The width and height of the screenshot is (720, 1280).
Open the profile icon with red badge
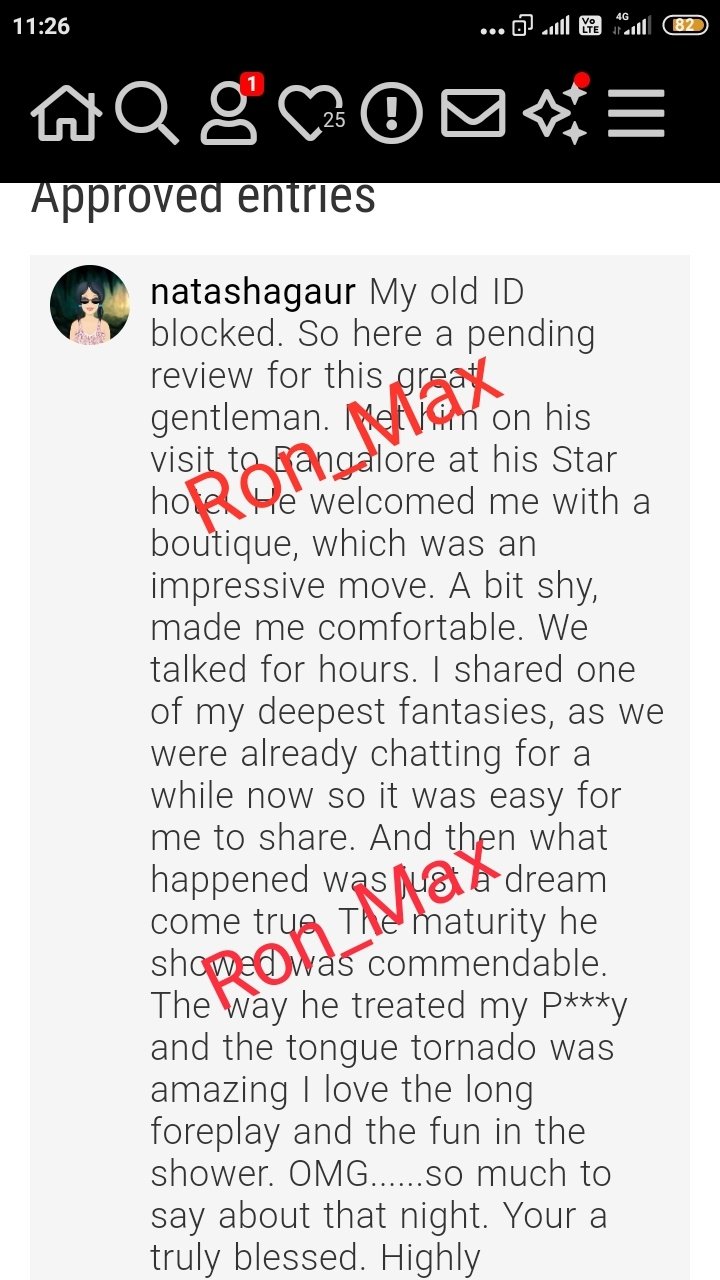[229, 113]
